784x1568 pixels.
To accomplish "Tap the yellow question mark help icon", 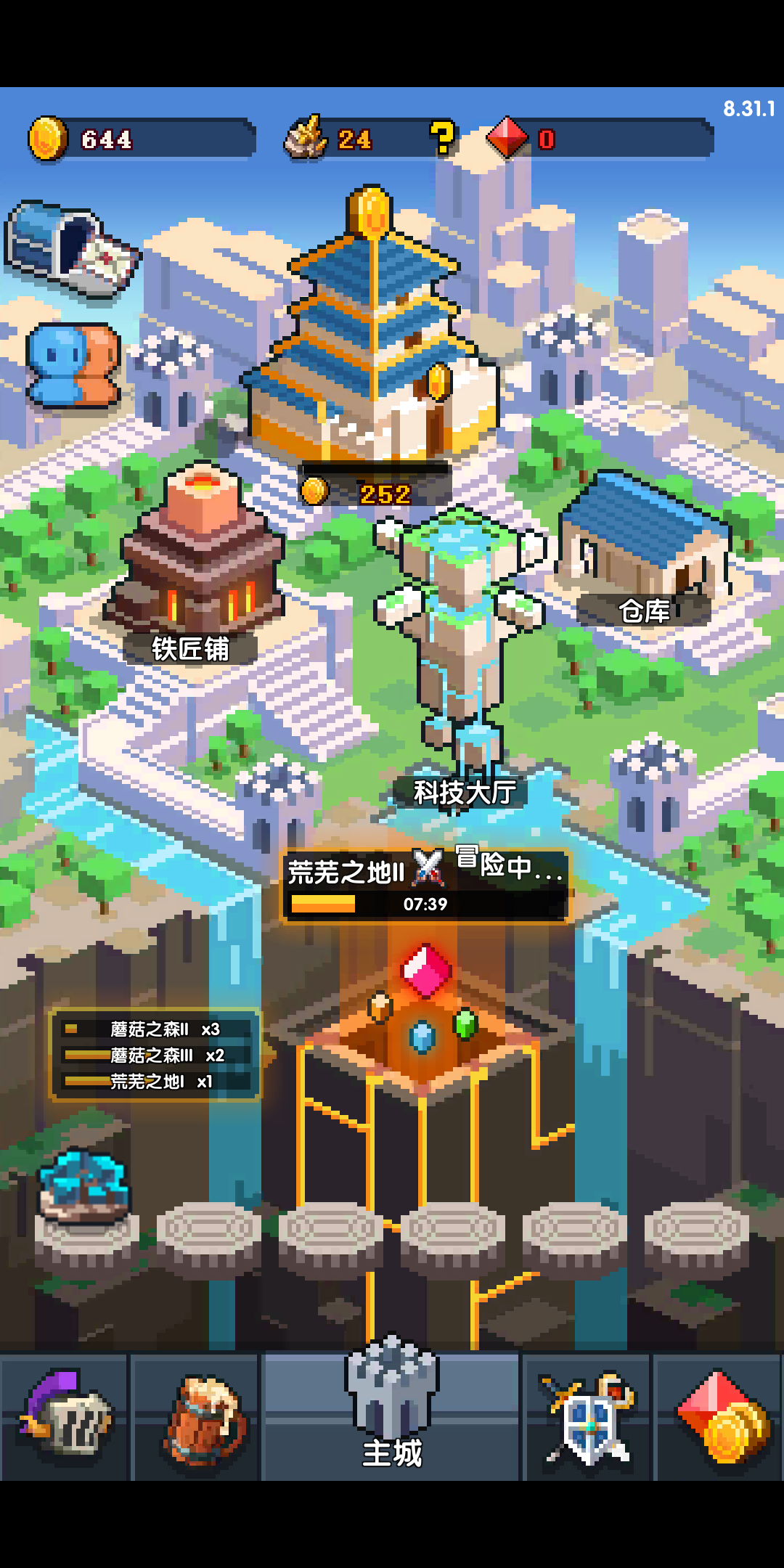I will coord(441,137).
